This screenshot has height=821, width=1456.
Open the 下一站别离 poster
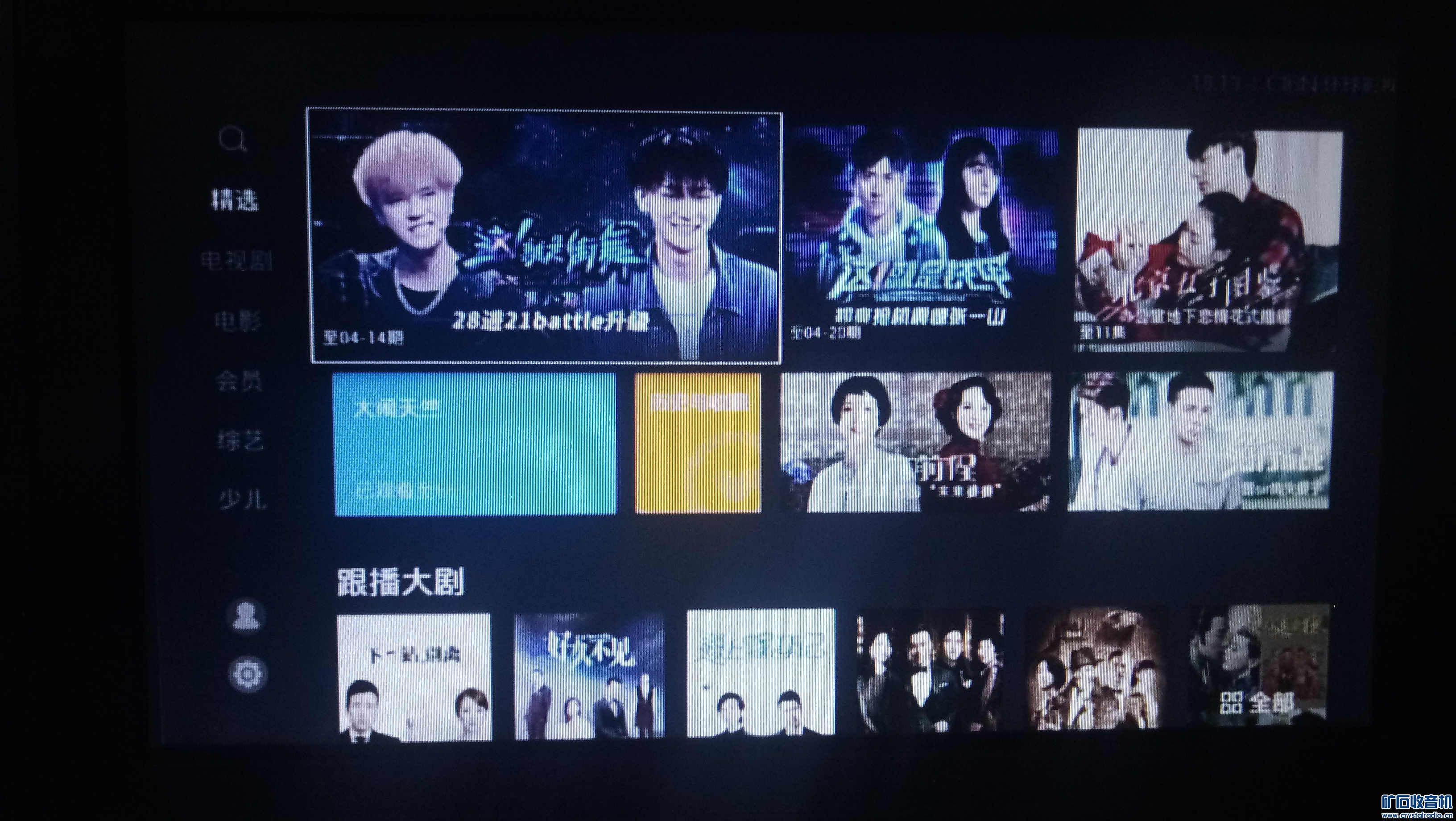(x=414, y=677)
